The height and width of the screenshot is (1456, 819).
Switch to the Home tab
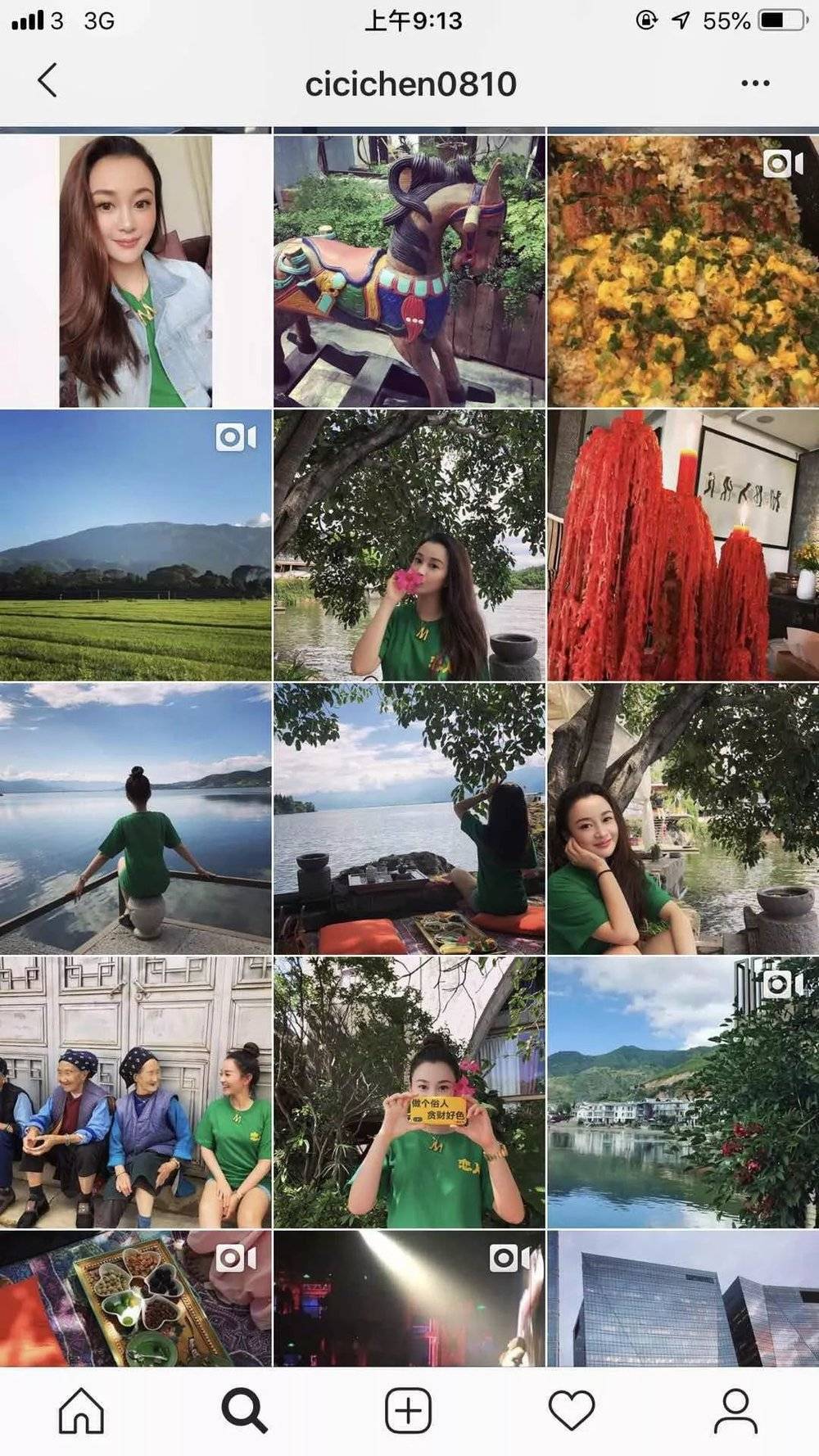[81, 1410]
